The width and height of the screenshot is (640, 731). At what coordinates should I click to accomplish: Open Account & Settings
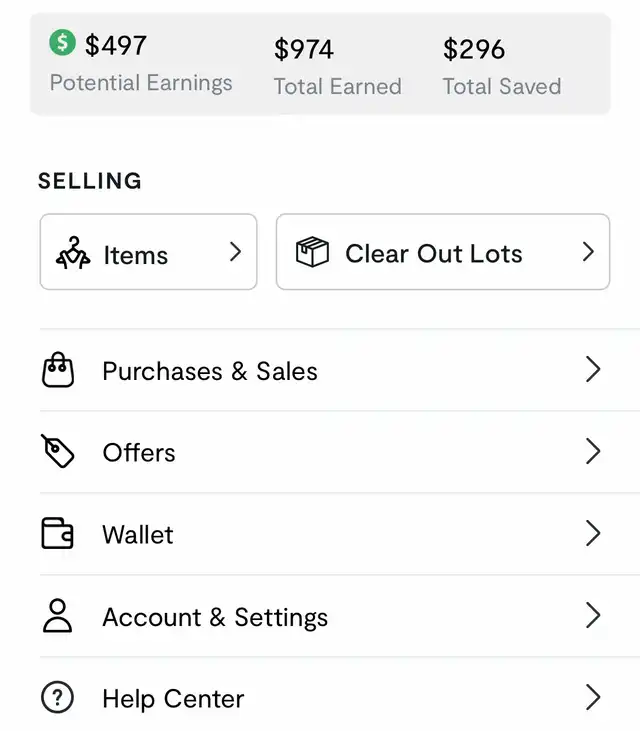[320, 616]
